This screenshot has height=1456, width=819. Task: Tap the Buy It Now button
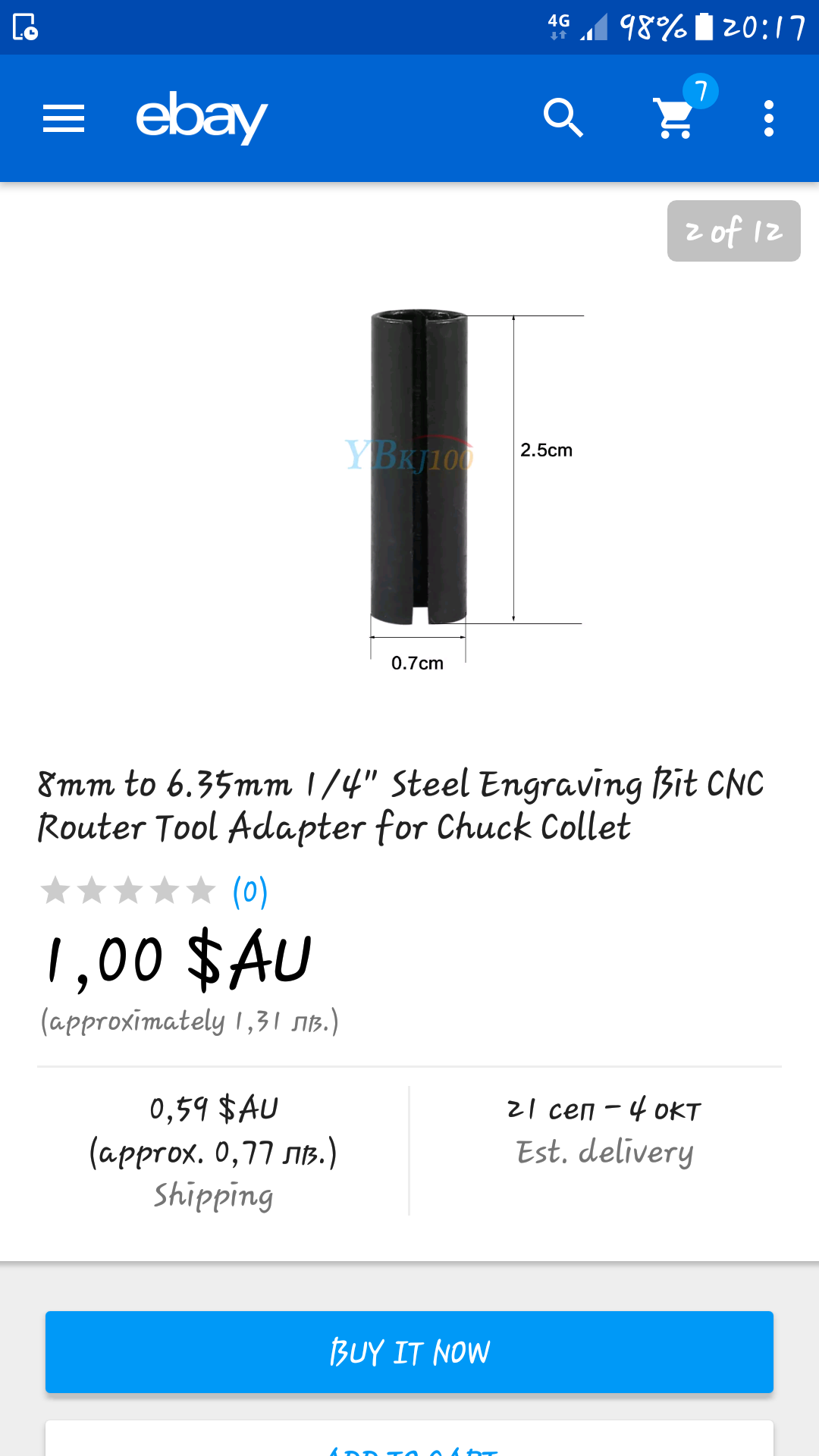click(409, 1352)
